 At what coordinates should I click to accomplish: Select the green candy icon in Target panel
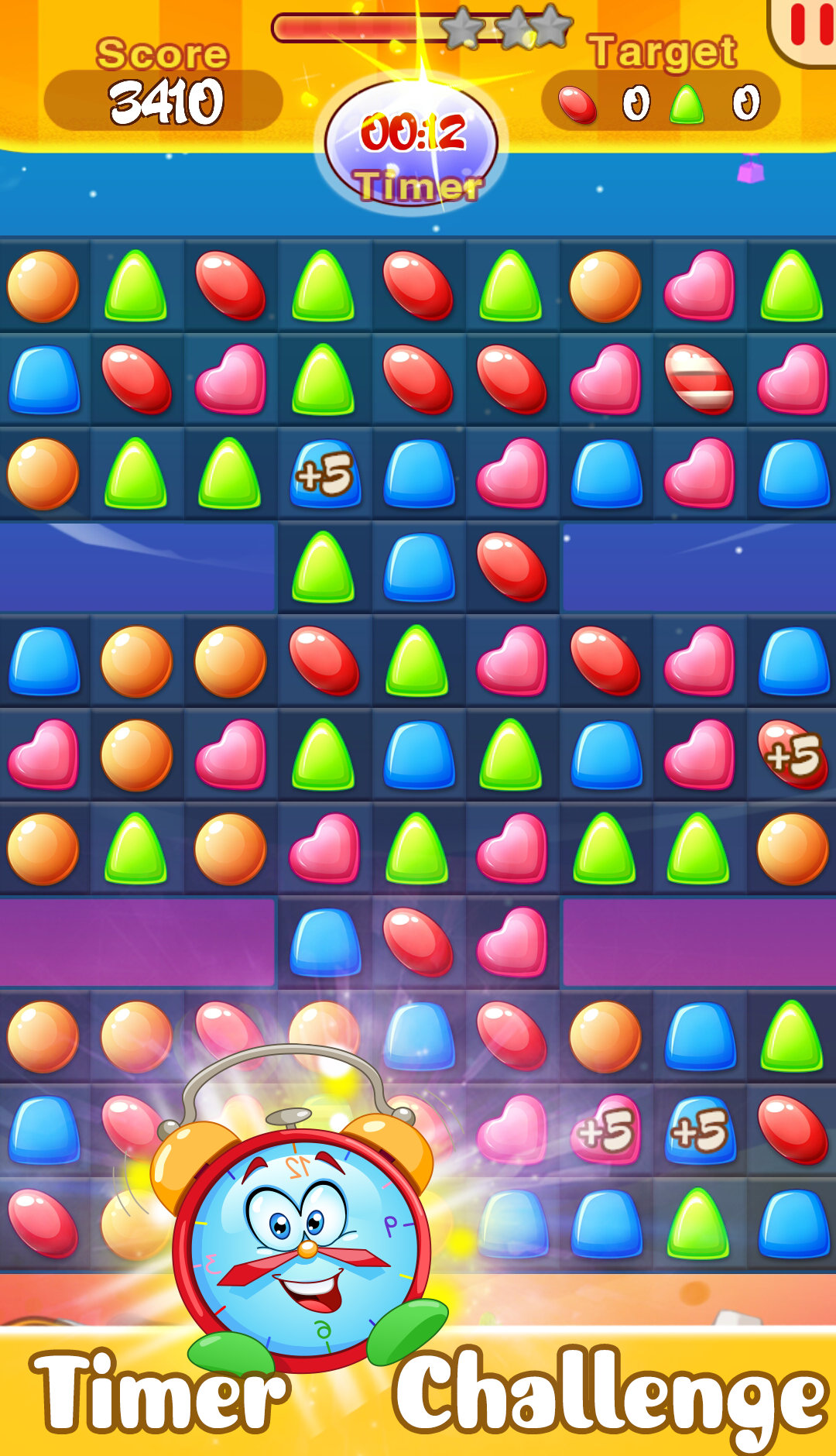(687, 101)
